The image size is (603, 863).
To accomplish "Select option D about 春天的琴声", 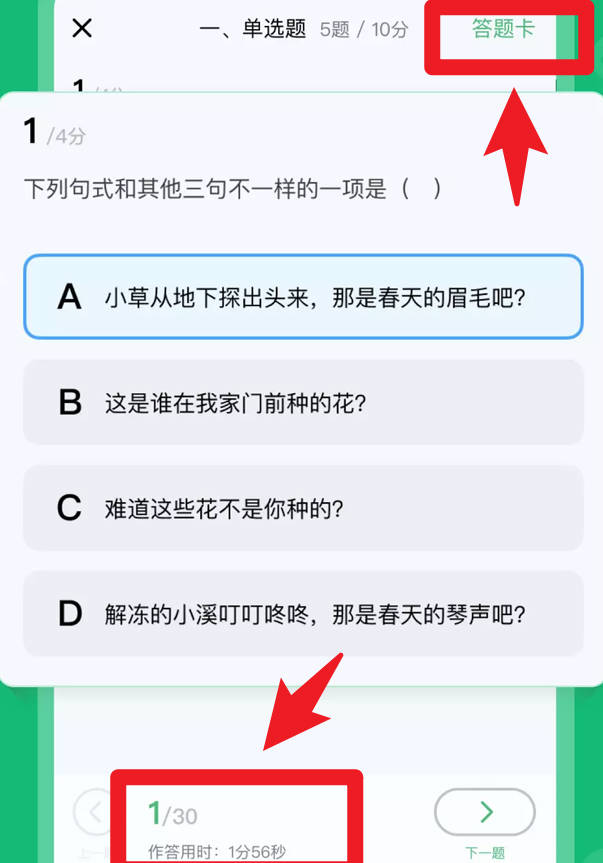I will coord(302,613).
